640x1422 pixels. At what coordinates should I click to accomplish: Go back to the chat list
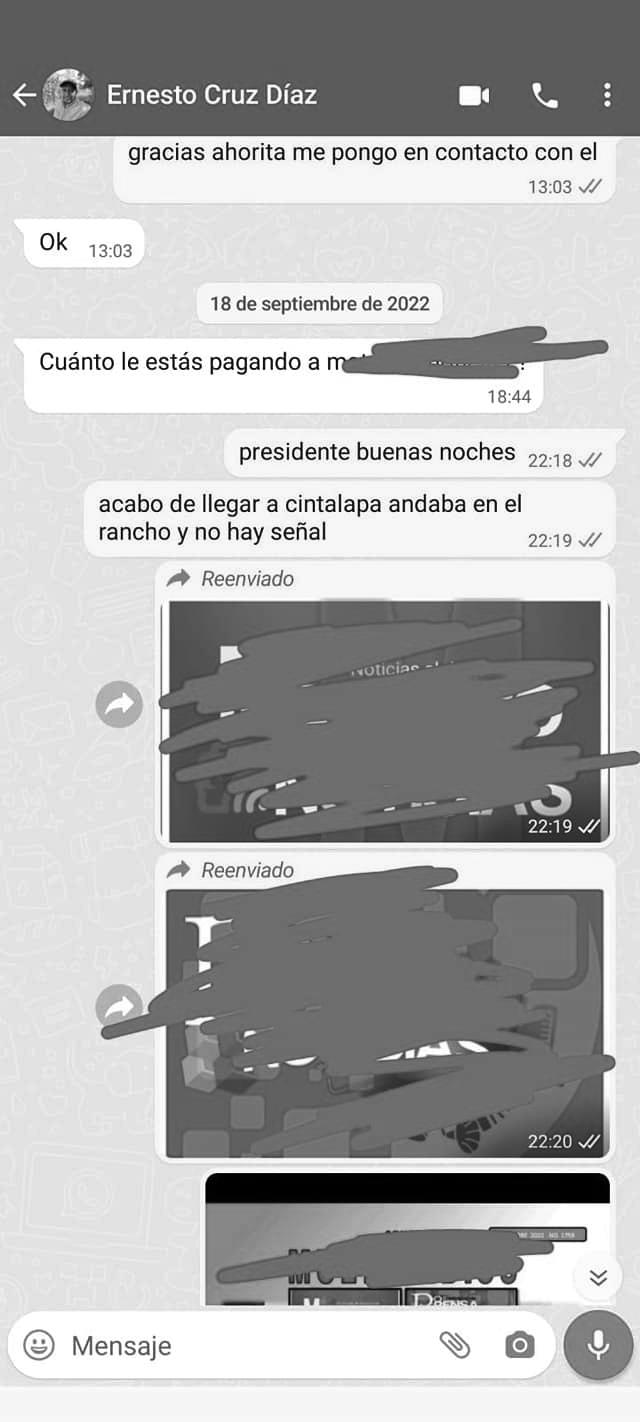(x=24, y=95)
